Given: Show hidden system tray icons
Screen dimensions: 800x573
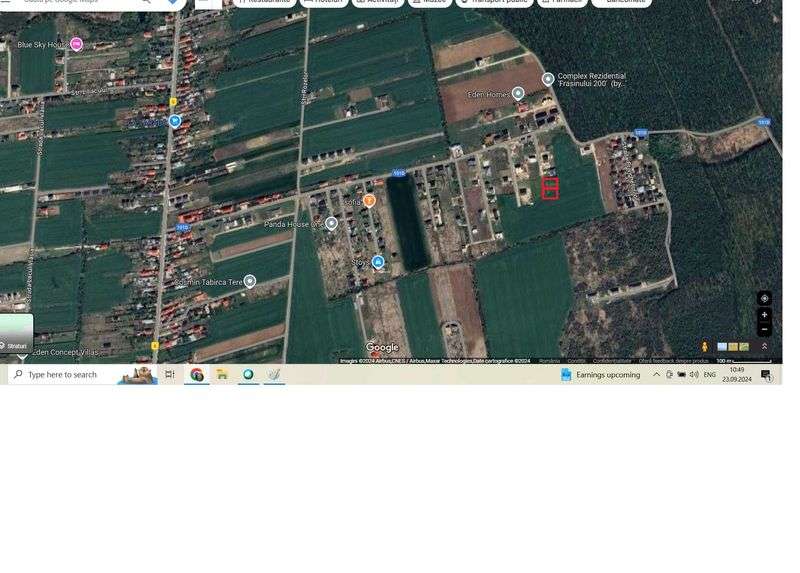Looking at the screenshot, I should (x=656, y=374).
